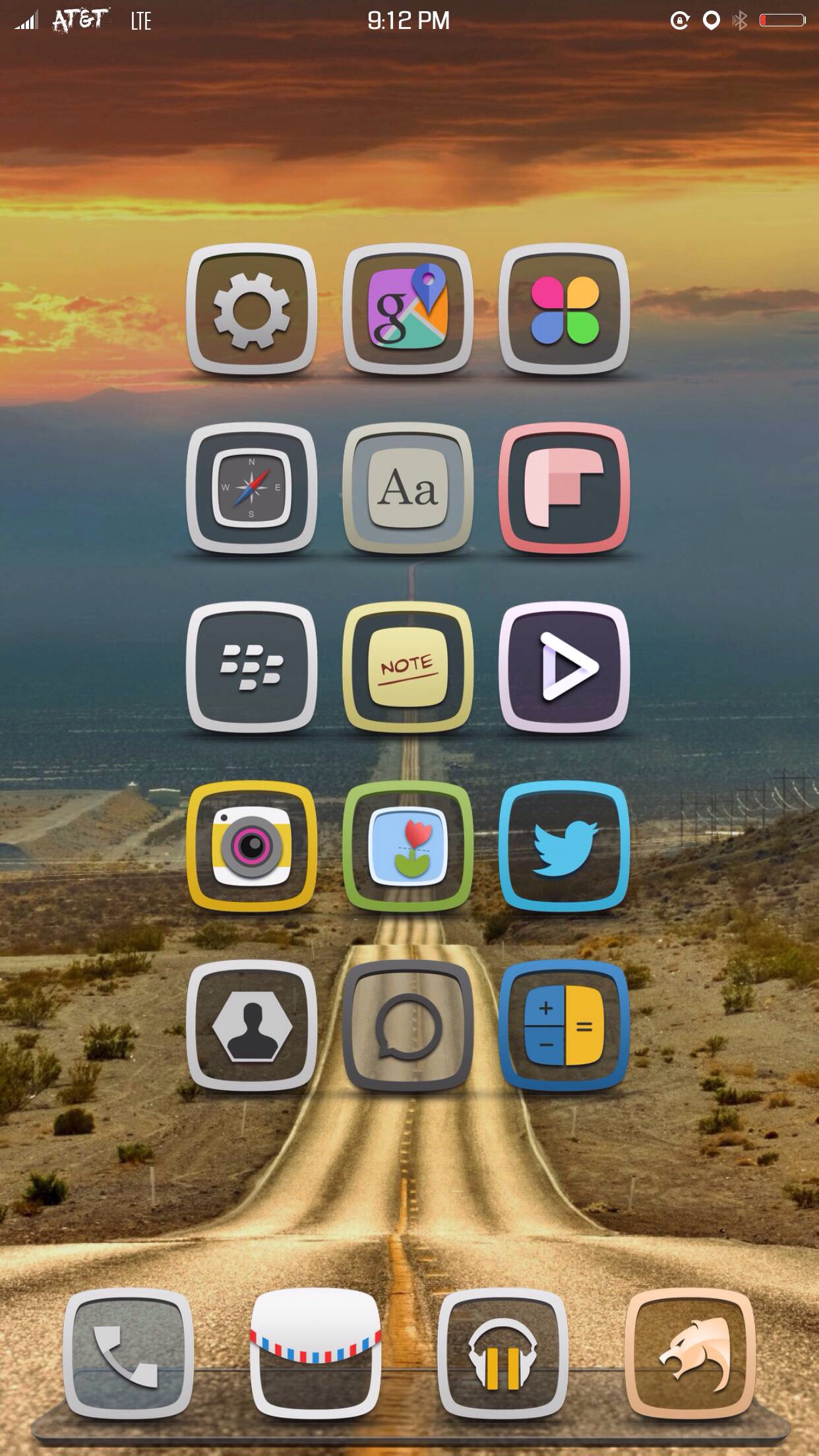819x1456 pixels.
Task: Open the yellow Camera app
Action: point(251,846)
